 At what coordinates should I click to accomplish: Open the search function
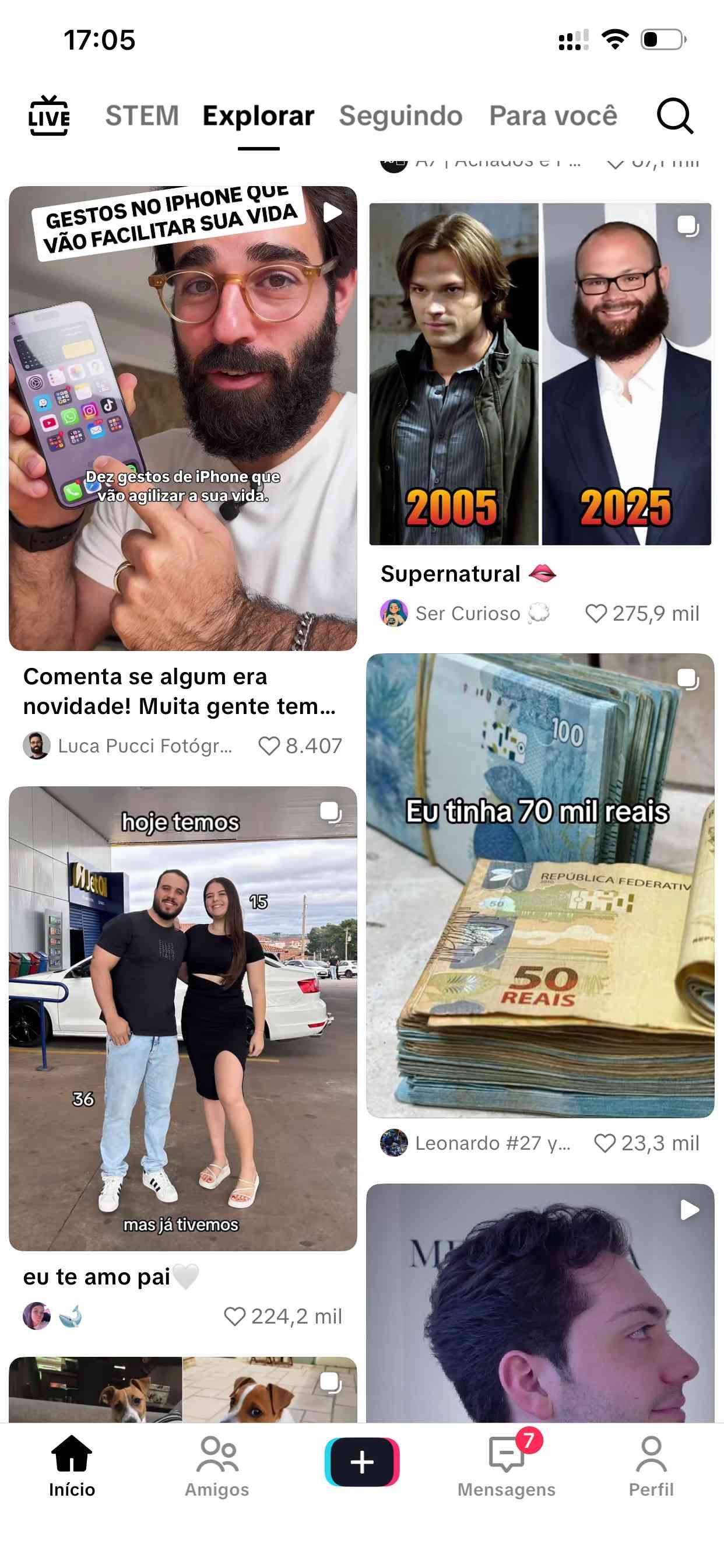tap(674, 116)
